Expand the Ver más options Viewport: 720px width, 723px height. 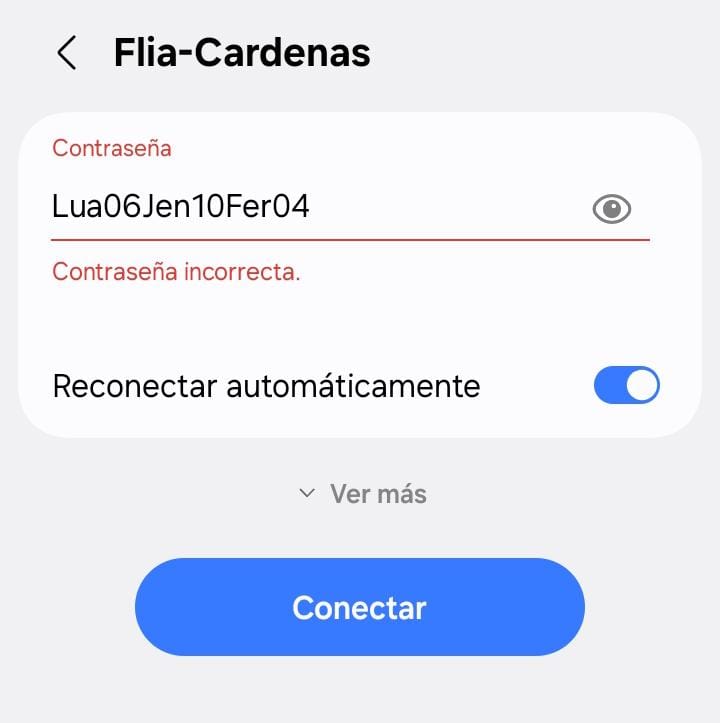click(362, 493)
